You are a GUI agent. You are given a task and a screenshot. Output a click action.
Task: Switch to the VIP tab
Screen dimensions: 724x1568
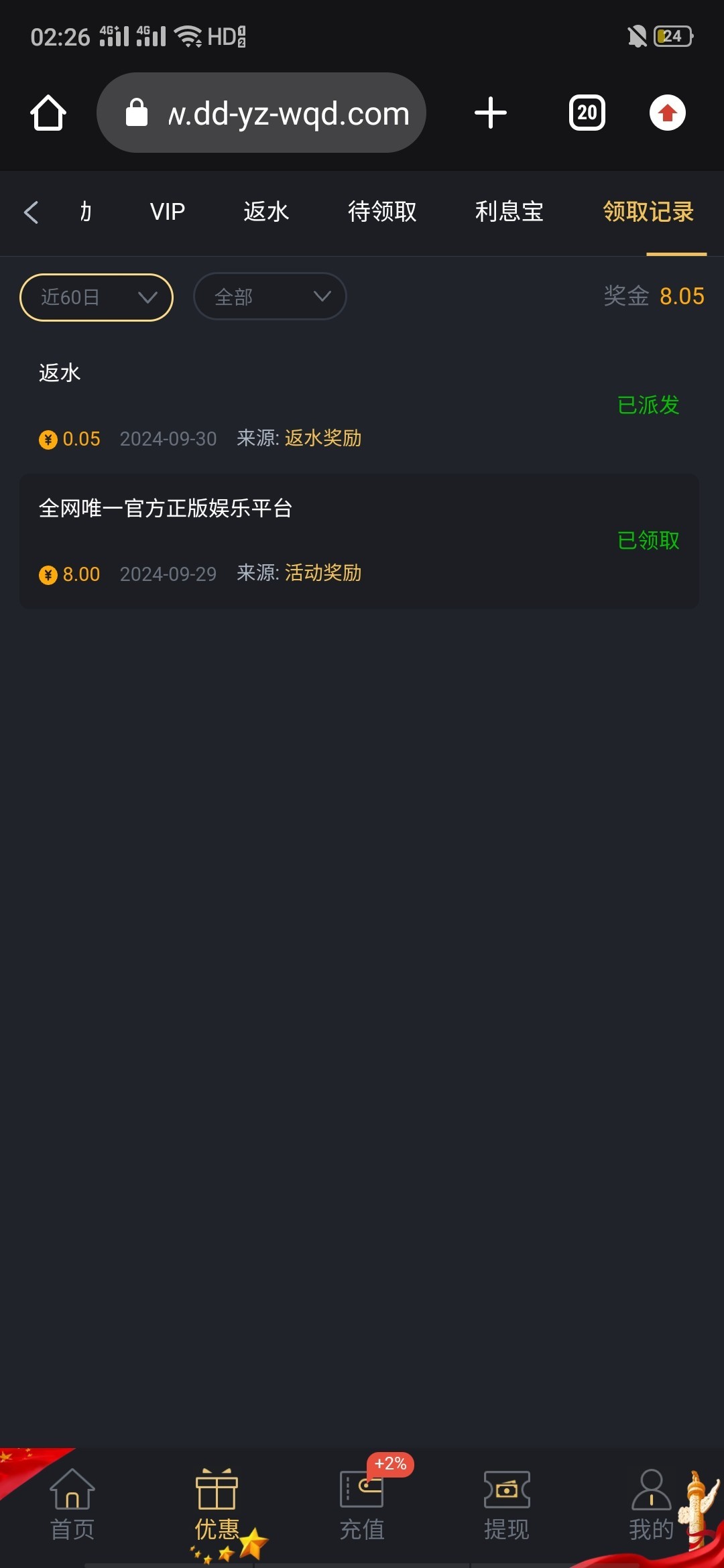click(167, 212)
